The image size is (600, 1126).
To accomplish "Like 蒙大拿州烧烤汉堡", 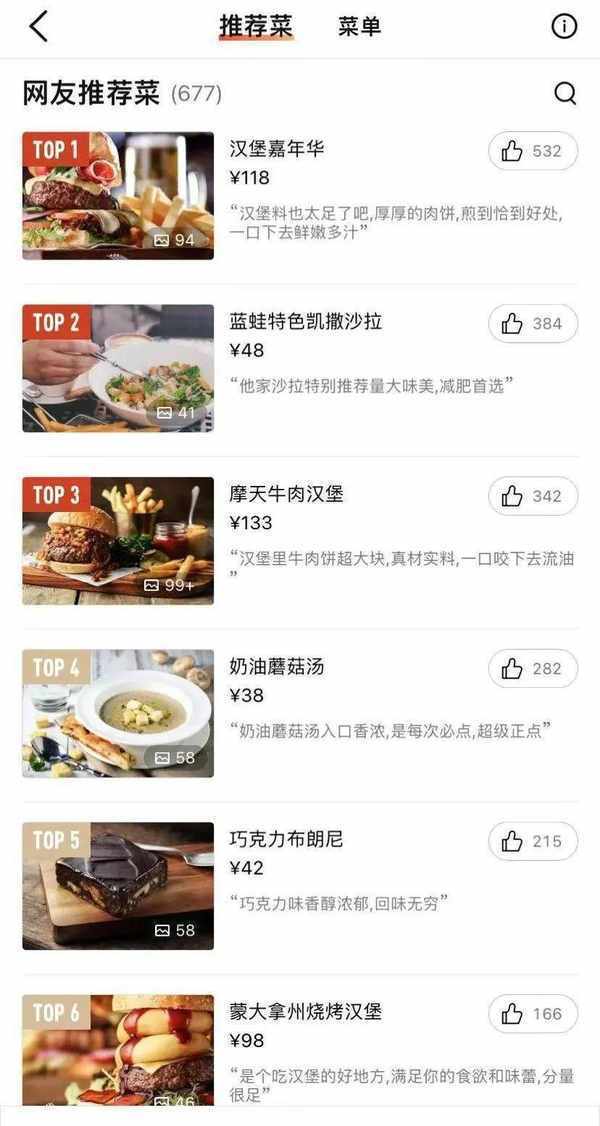I will 533,1014.
